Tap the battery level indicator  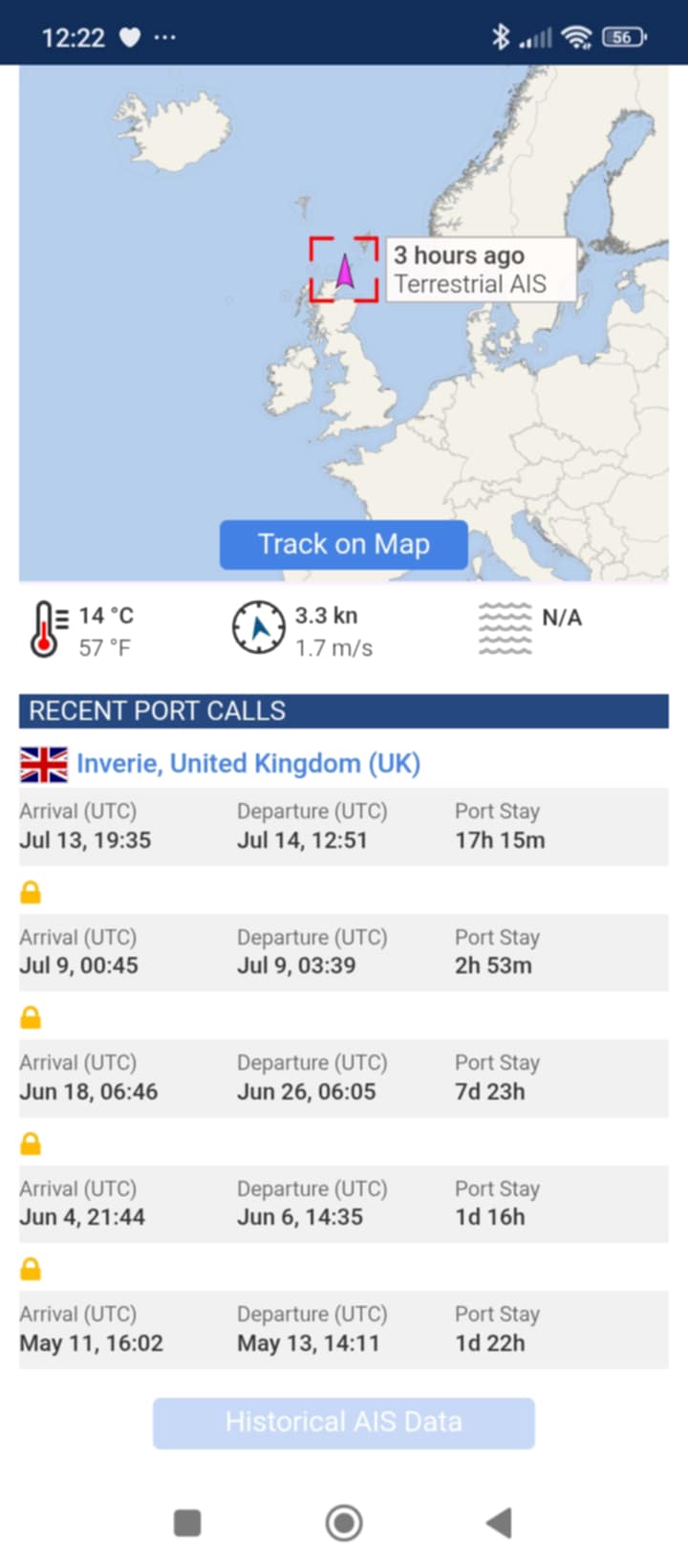pyautogui.click(x=622, y=36)
